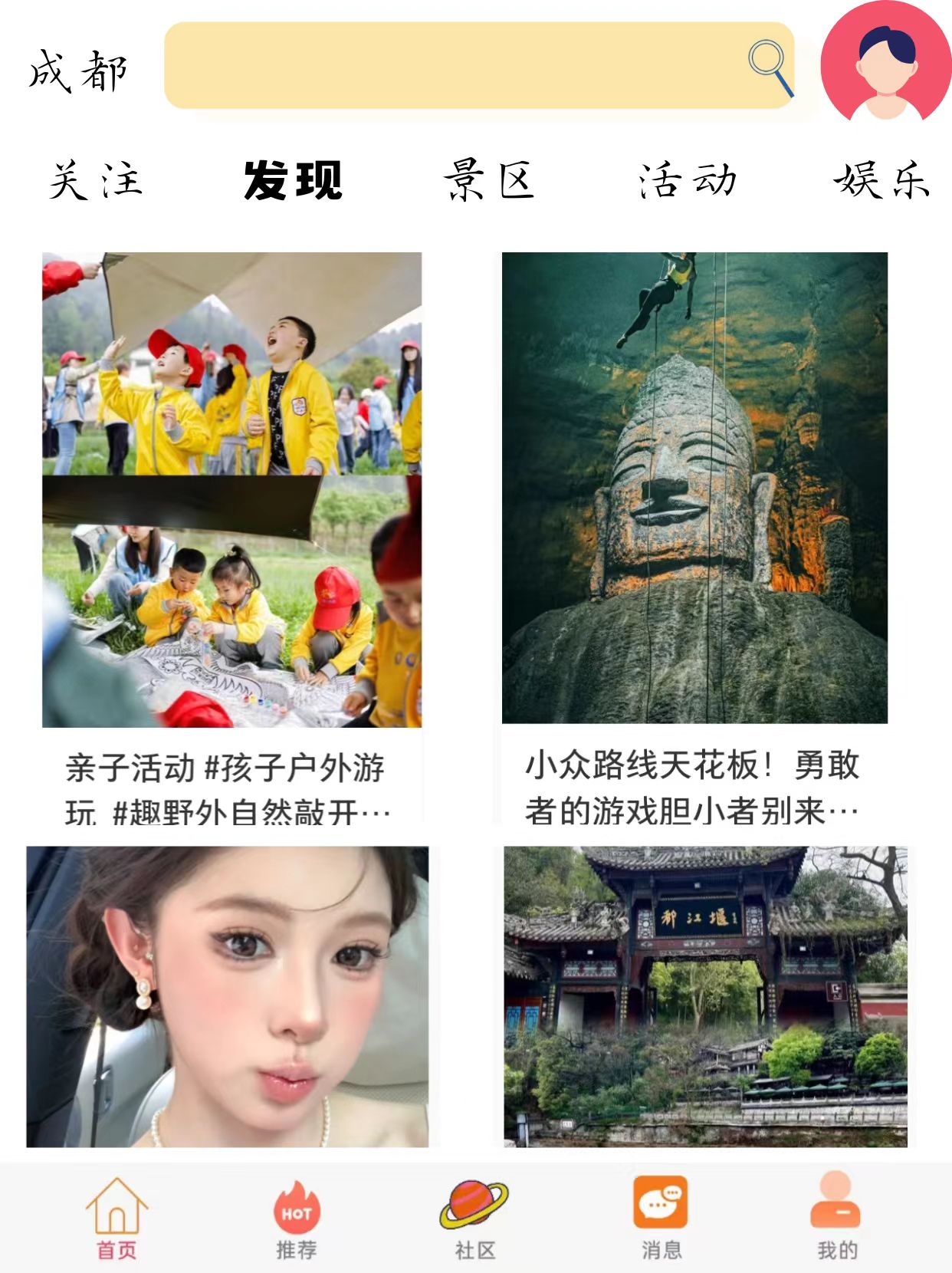Tap the yellow search box
The image size is (952, 1273).
point(452,66)
